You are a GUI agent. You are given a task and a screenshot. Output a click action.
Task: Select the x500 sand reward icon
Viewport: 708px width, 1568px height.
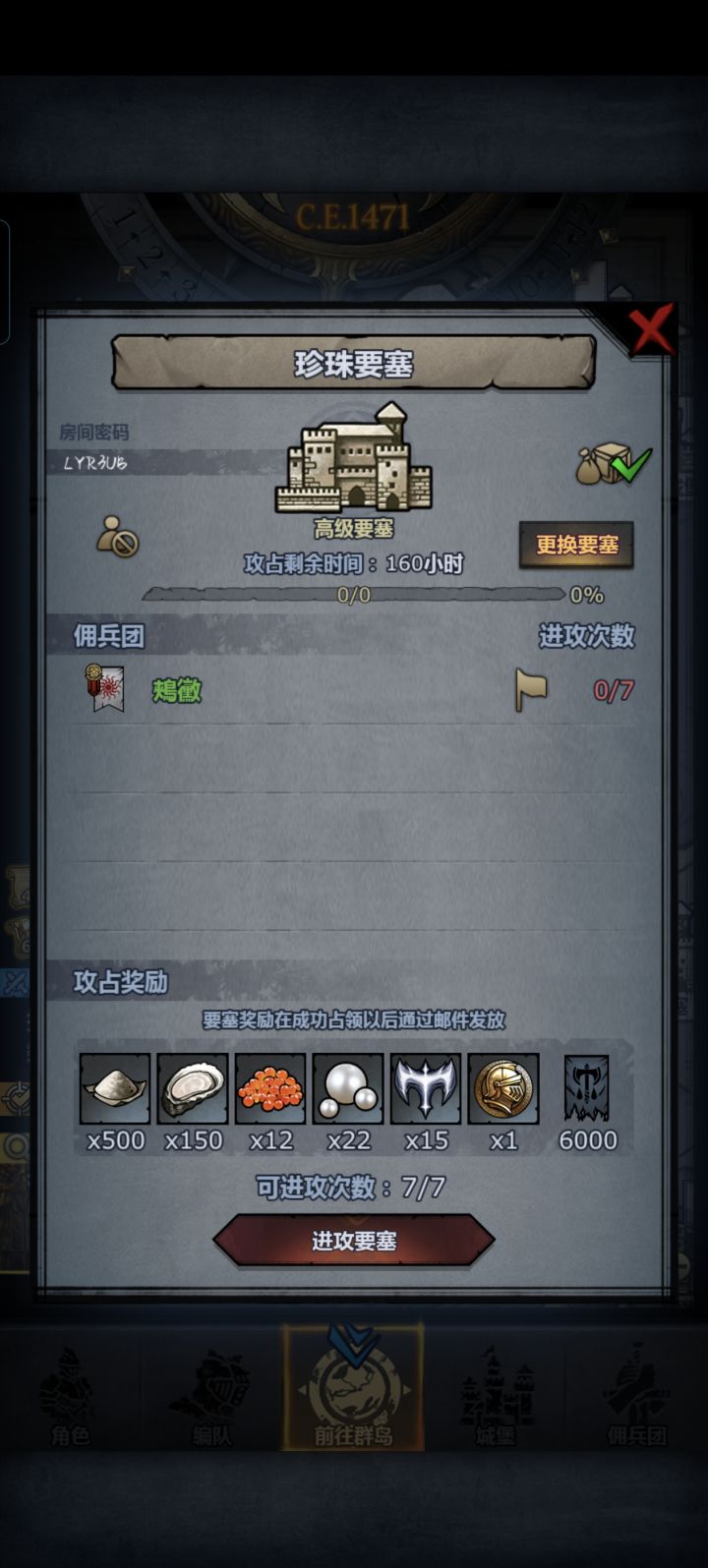coord(114,1088)
